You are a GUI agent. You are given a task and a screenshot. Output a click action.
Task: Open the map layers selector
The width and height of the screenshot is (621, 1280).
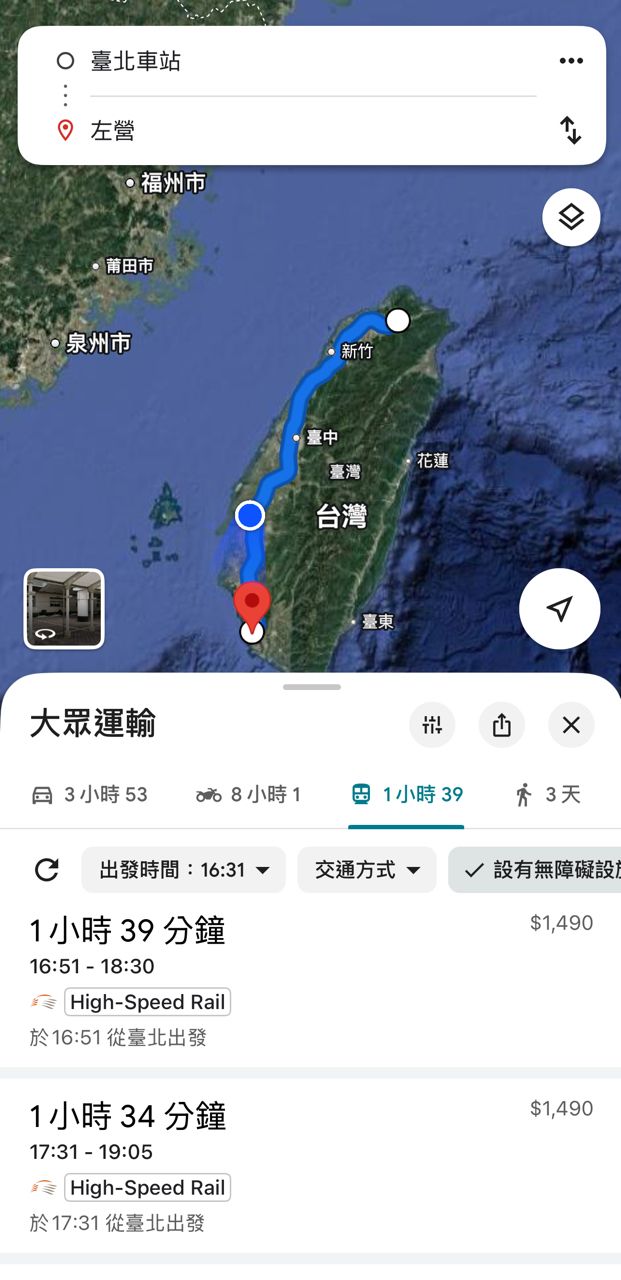[571, 217]
